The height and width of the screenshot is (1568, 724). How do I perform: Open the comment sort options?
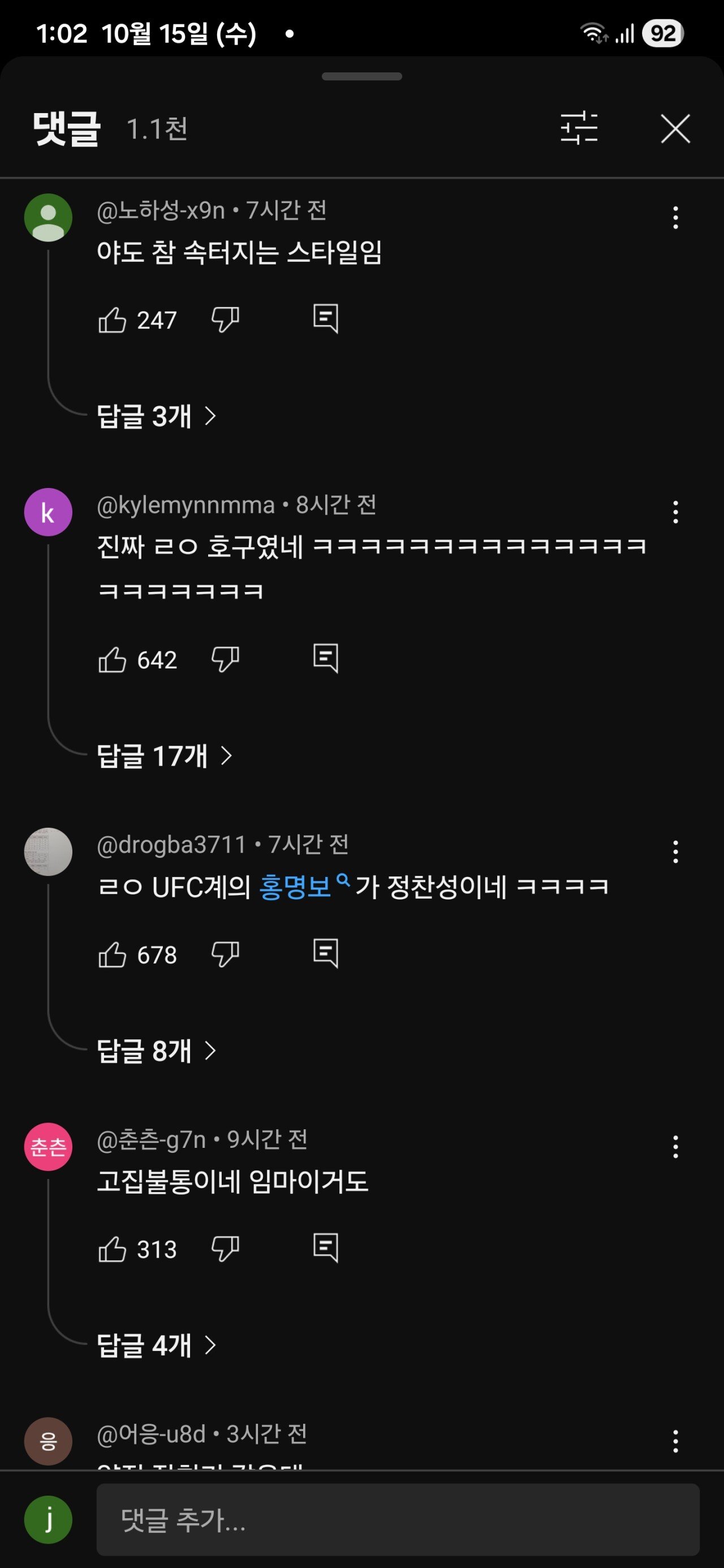click(579, 128)
